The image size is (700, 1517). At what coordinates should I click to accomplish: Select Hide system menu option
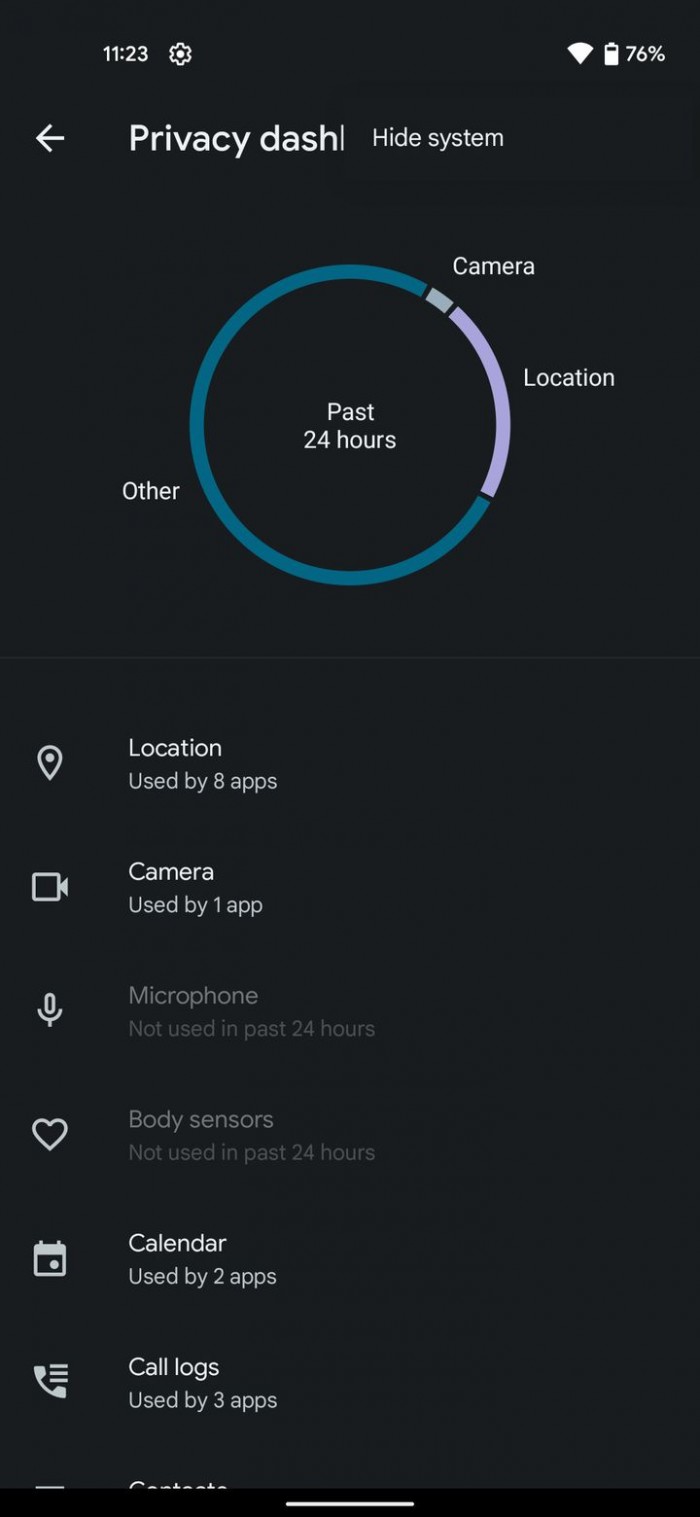(438, 138)
